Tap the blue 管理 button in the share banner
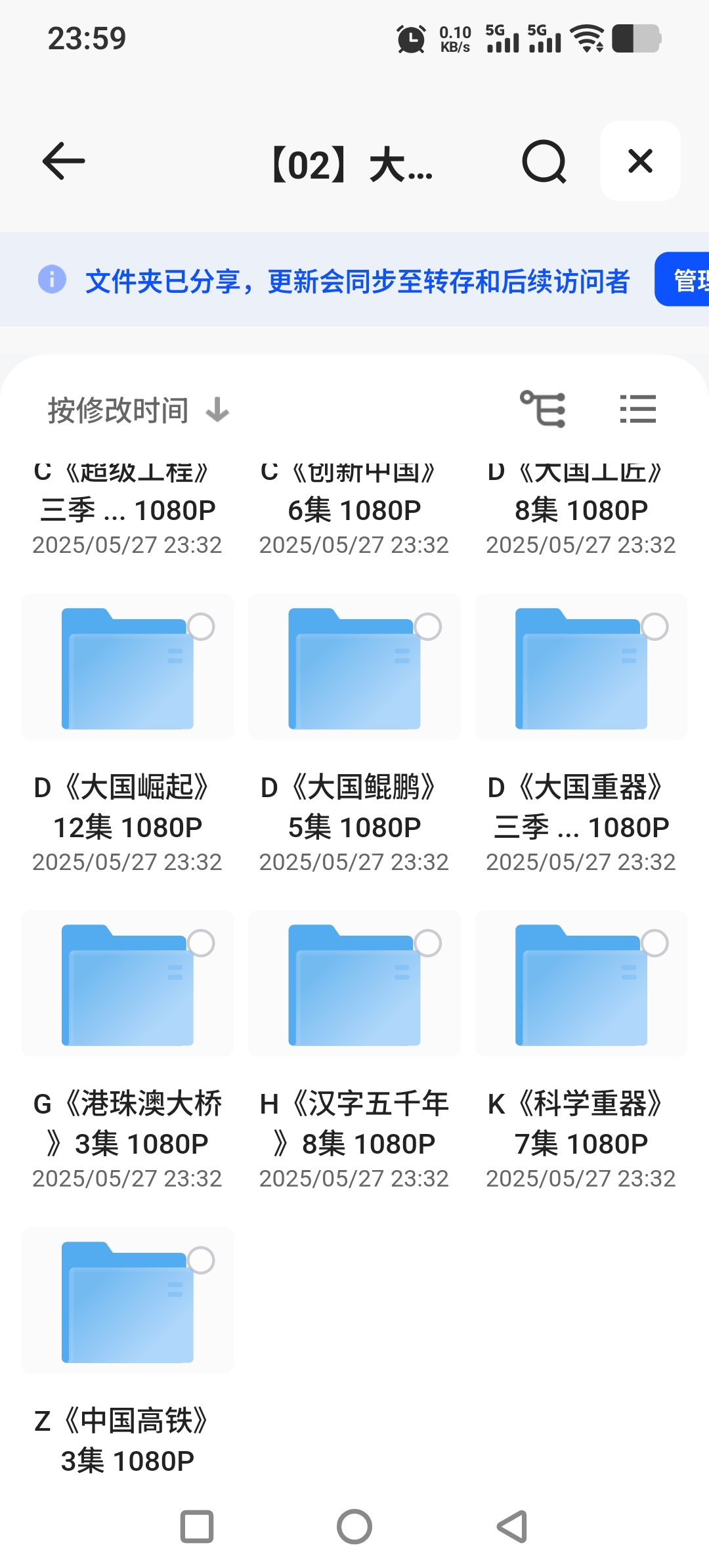 [686, 280]
